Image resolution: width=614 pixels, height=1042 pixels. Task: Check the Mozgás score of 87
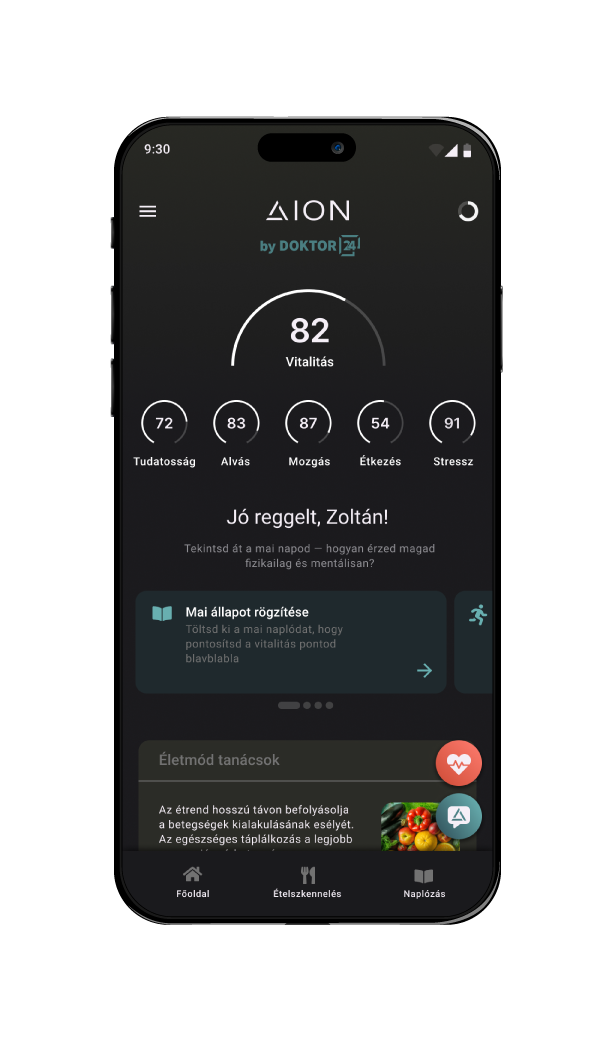point(308,424)
